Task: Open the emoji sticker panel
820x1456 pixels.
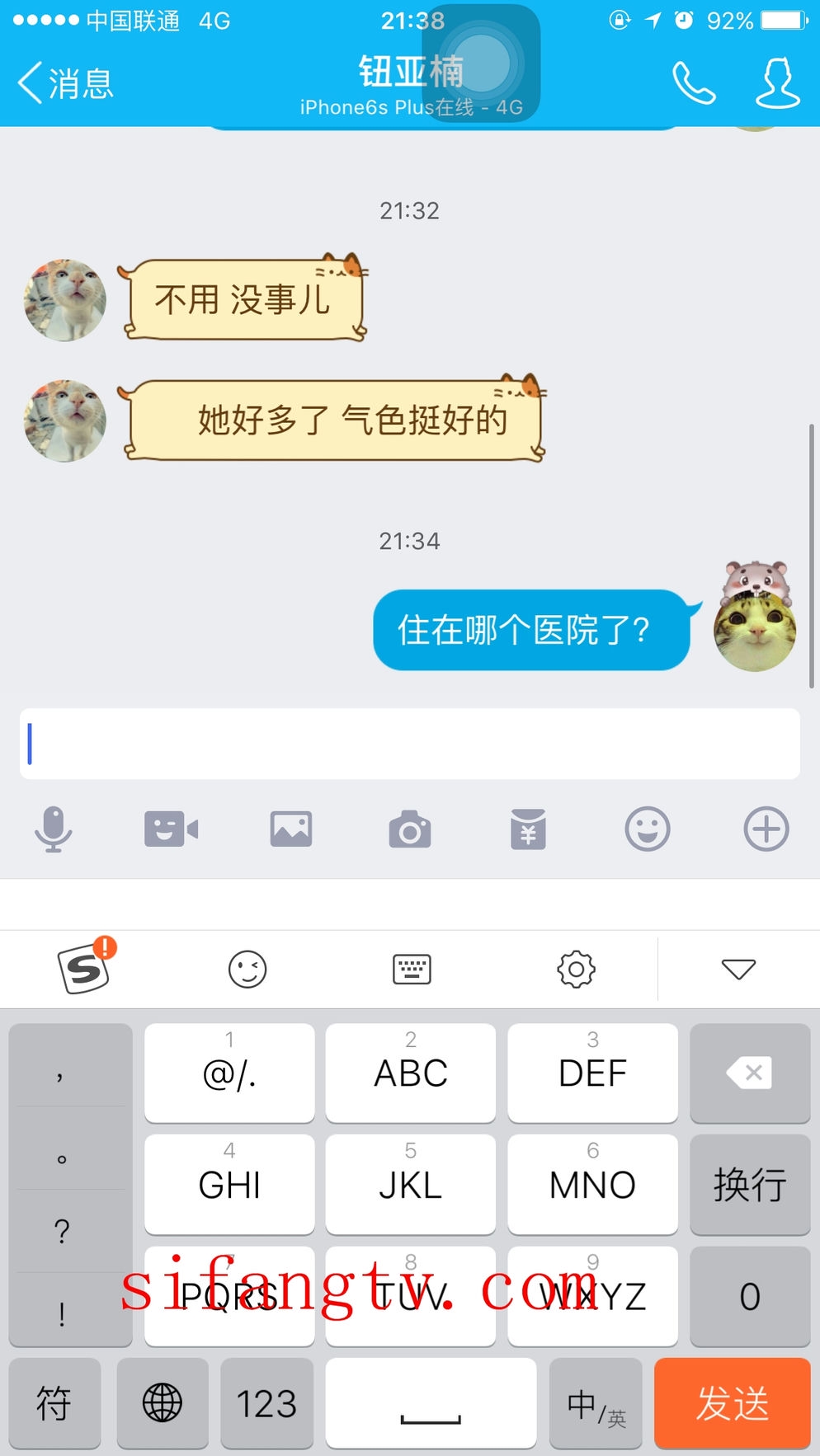Action: [648, 829]
